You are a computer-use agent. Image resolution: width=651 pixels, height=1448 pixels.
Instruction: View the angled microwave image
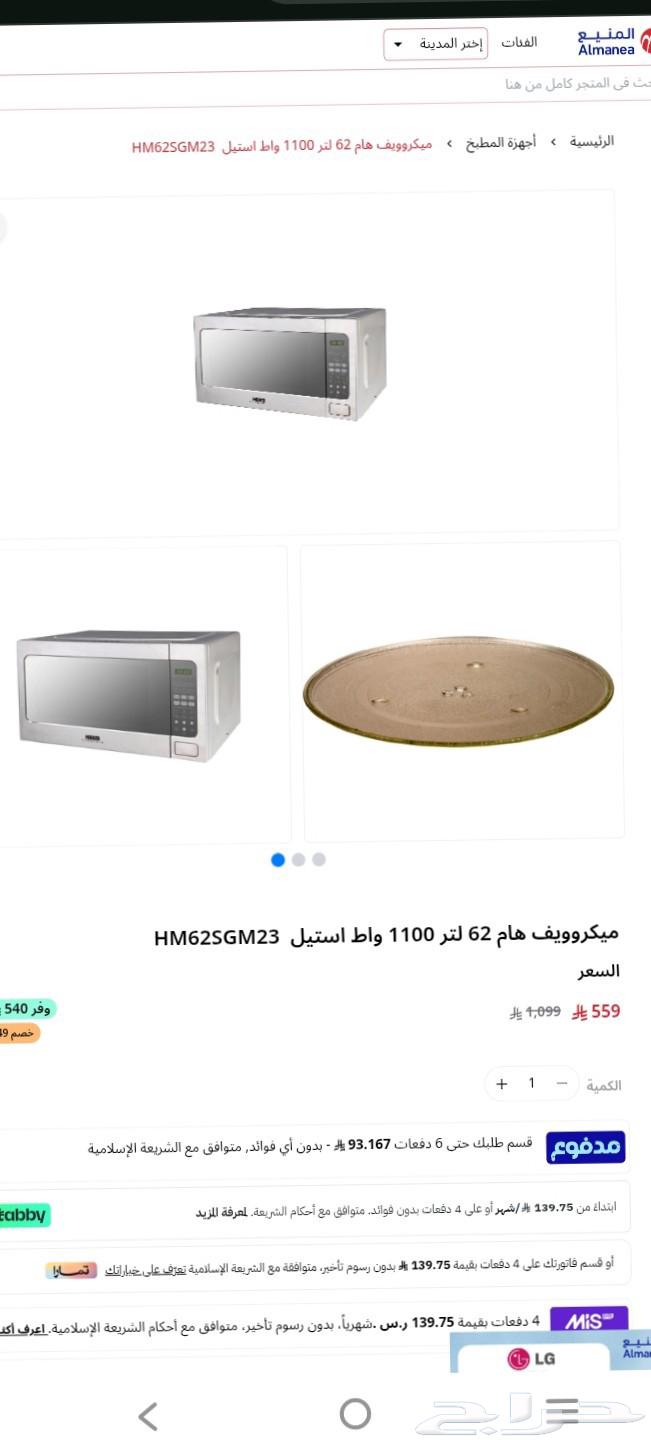pyautogui.click(x=130, y=694)
